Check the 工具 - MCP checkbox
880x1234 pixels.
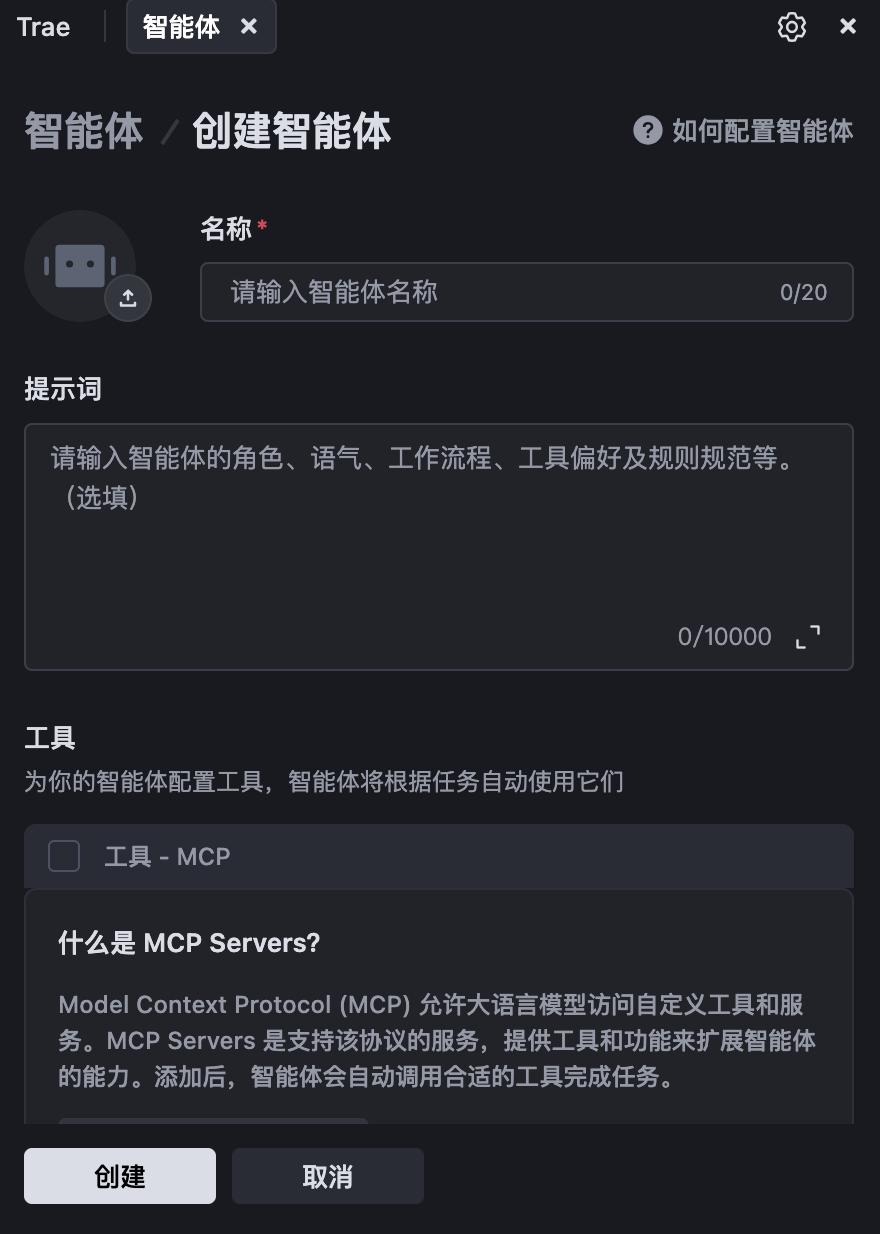[x=63, y=856]
